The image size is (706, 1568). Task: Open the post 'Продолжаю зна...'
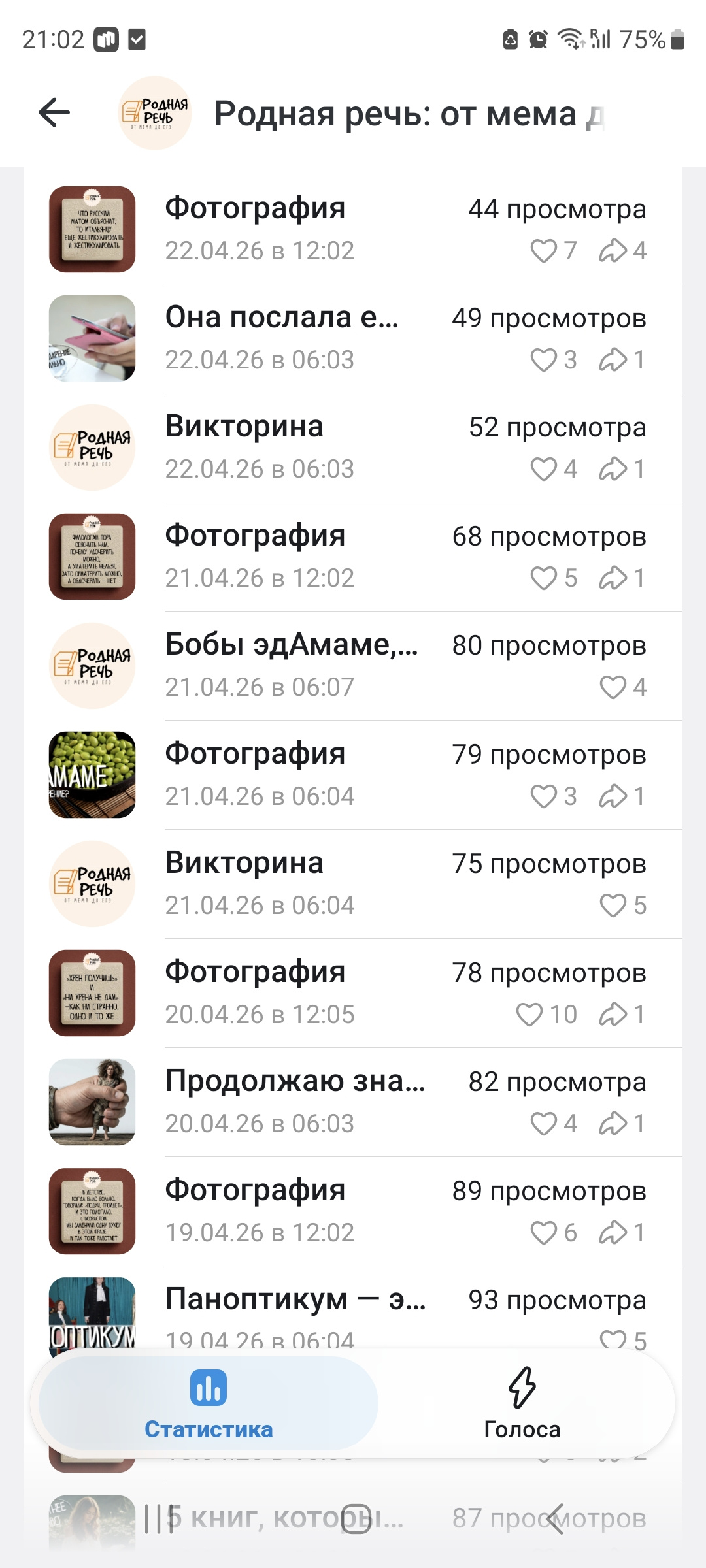click(353, 1102)
